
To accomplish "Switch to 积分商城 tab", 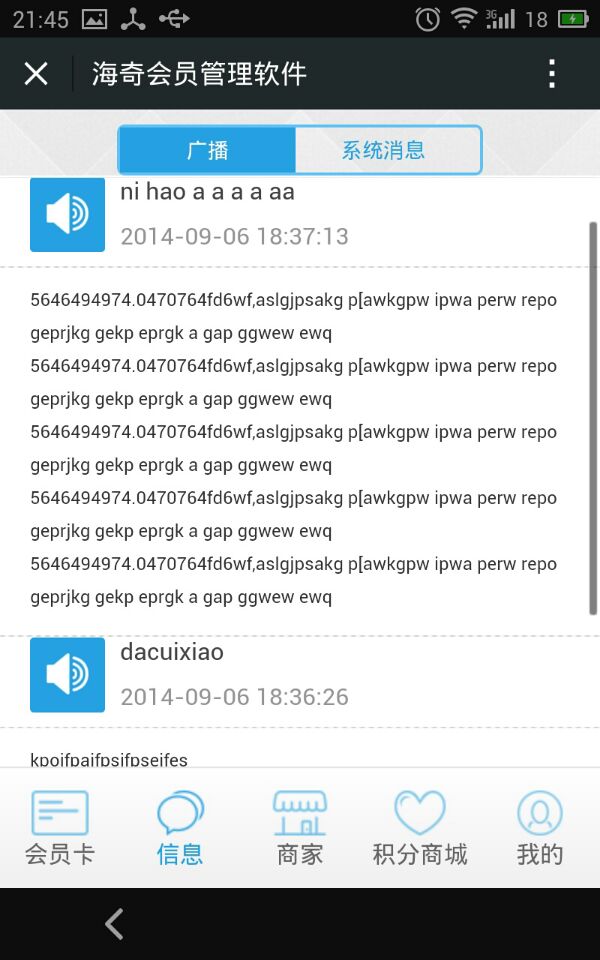I will (x=420, y=828).
